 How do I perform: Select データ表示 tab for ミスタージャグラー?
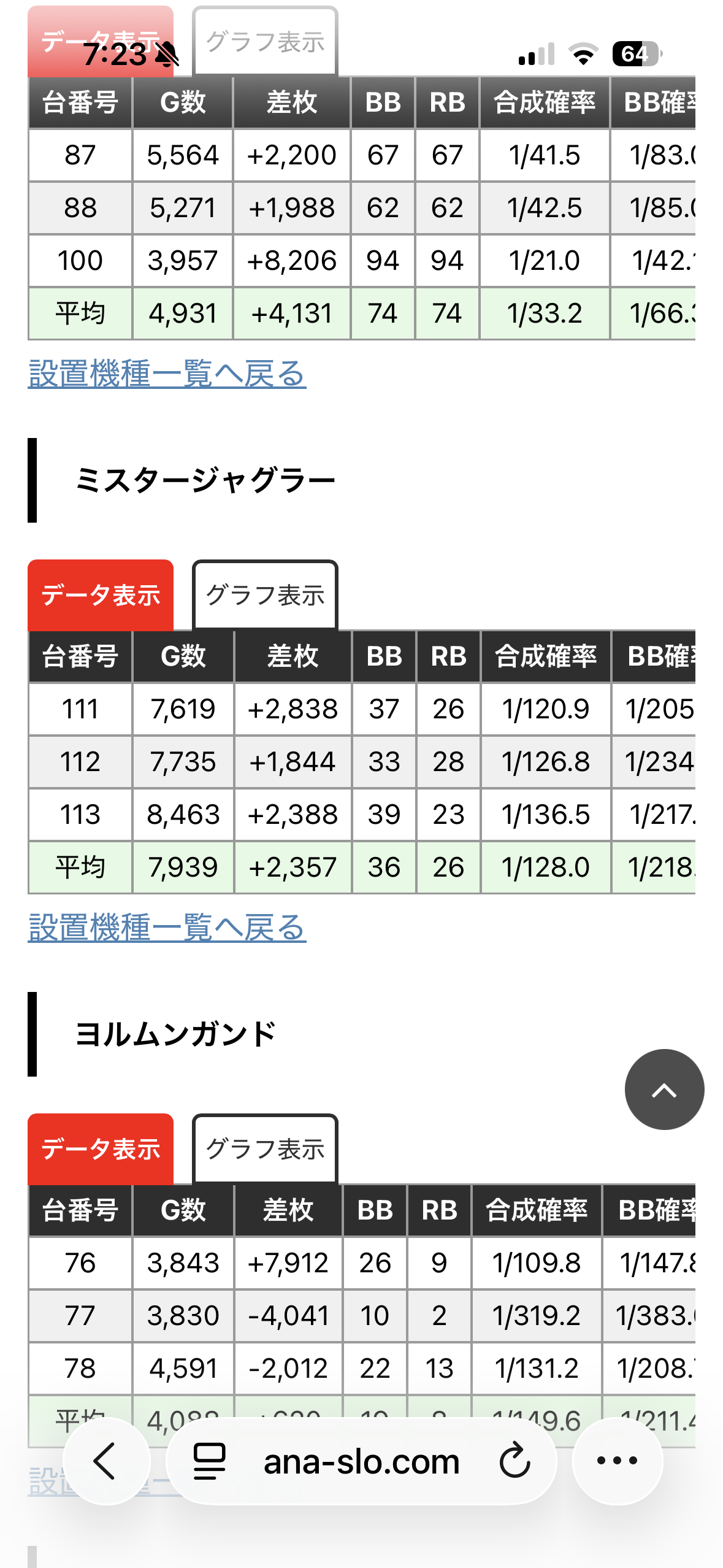pos(101,595)
